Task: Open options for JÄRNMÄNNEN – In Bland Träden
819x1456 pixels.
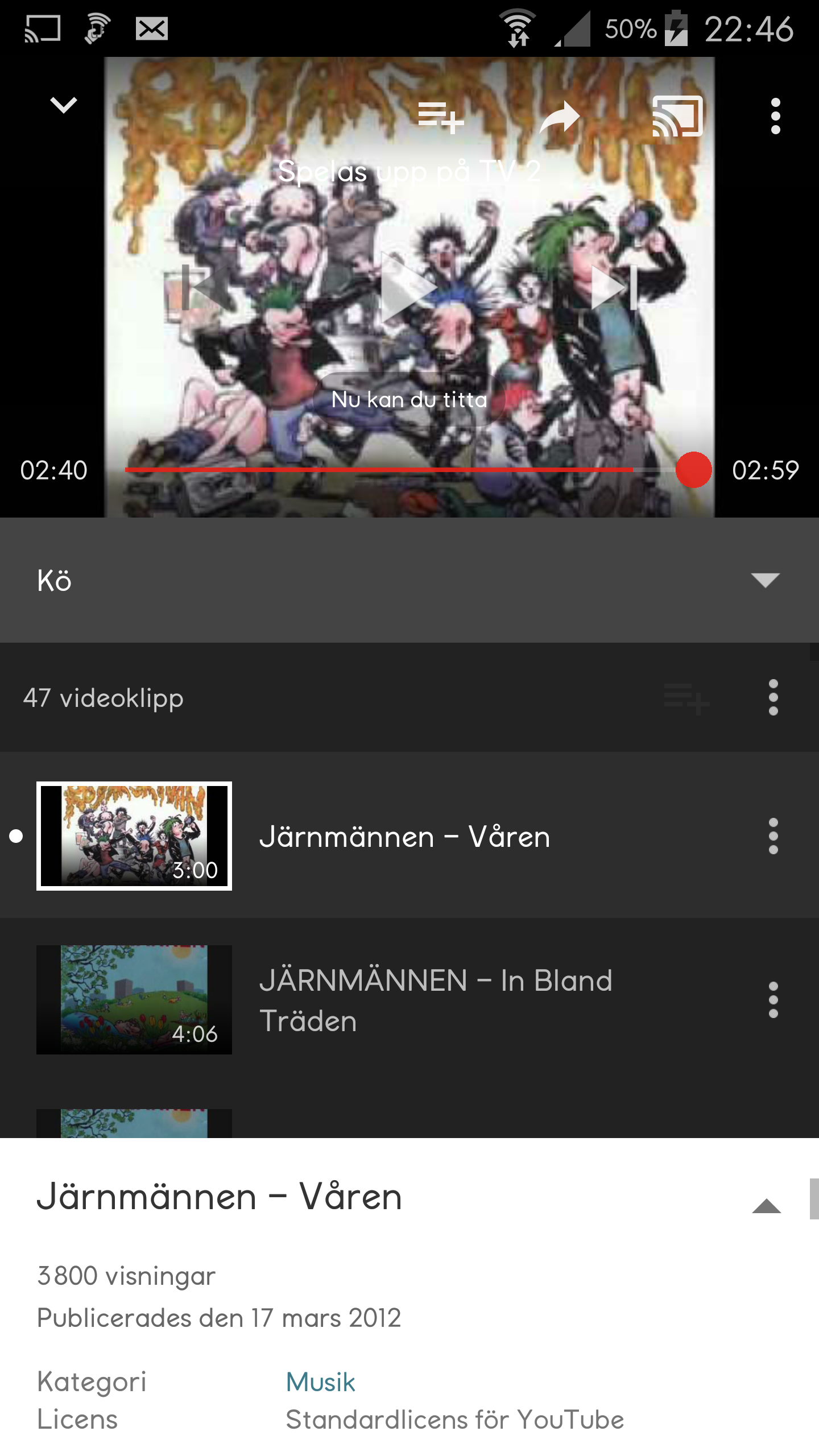Action: pyautogui.click(x=773, y=1000)
